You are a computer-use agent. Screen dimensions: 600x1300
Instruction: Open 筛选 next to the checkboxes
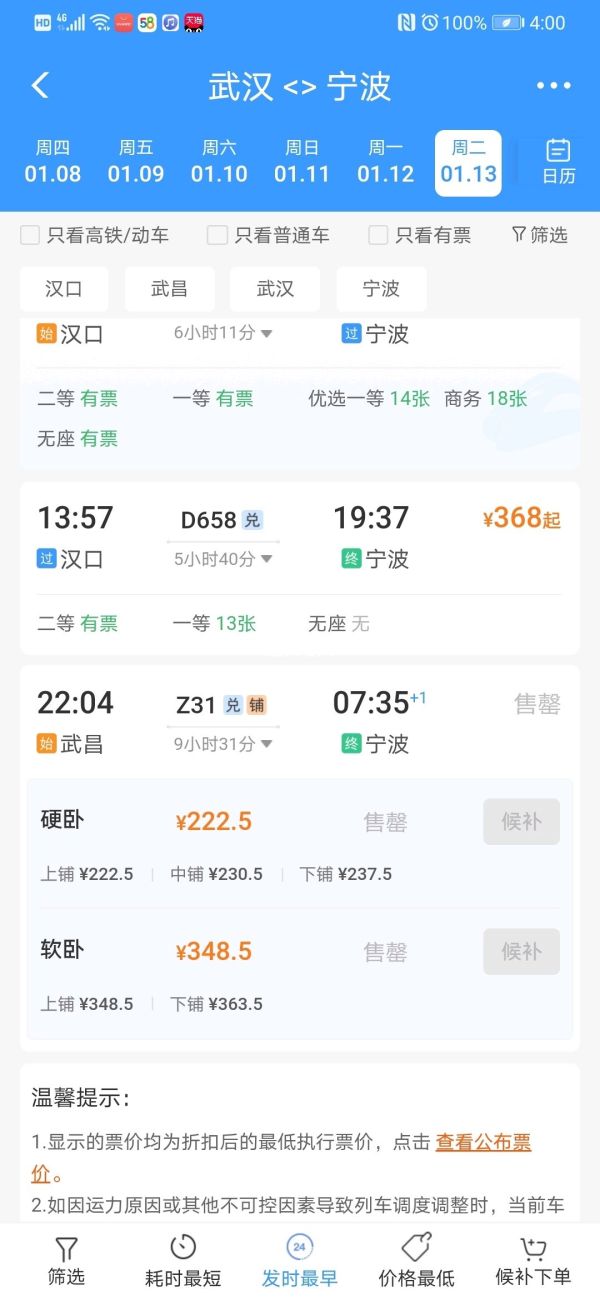[539, 236]
